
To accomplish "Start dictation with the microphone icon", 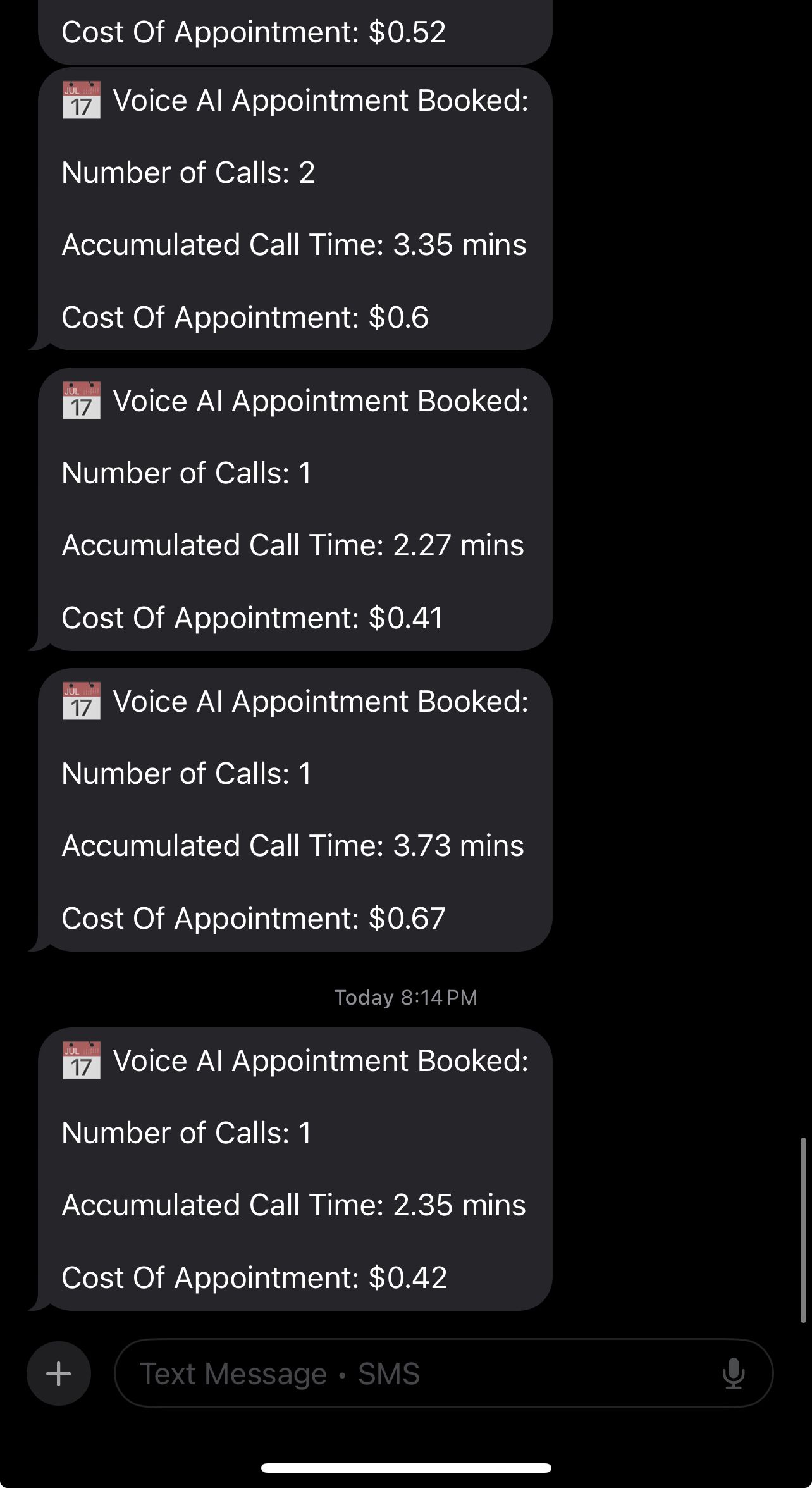I will pyautogui.click(x=734, y=1373).
